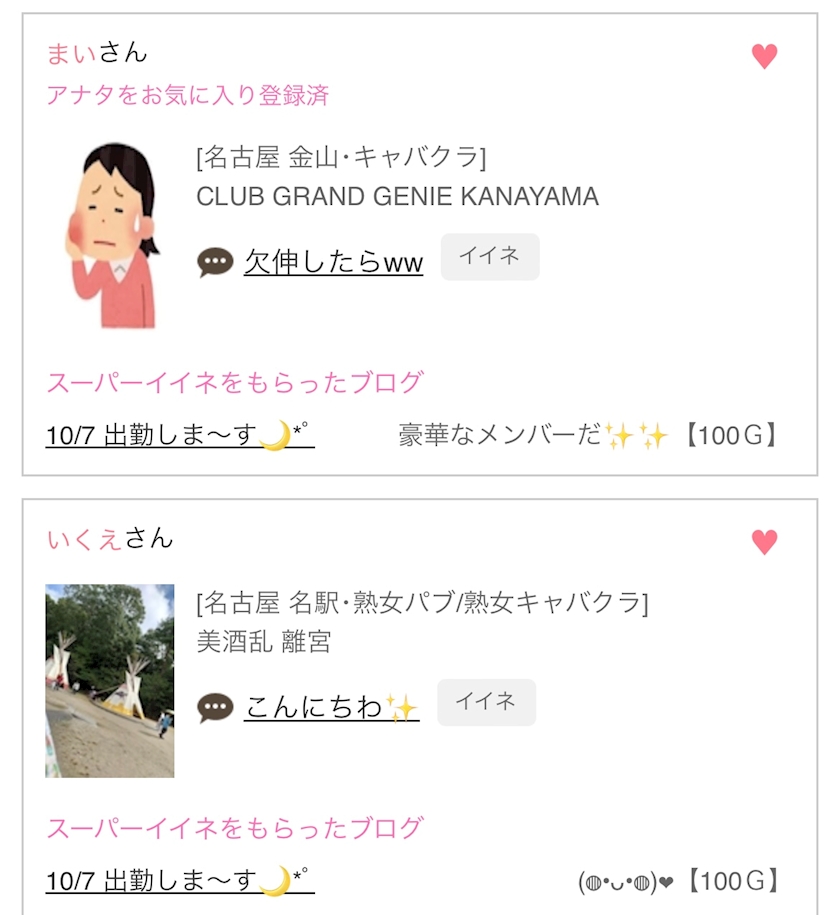The height and width of the screenshot is (915, 840).
Task: Tap イイネ next to 欠伸したらww
Action: (x=490, y=257)
